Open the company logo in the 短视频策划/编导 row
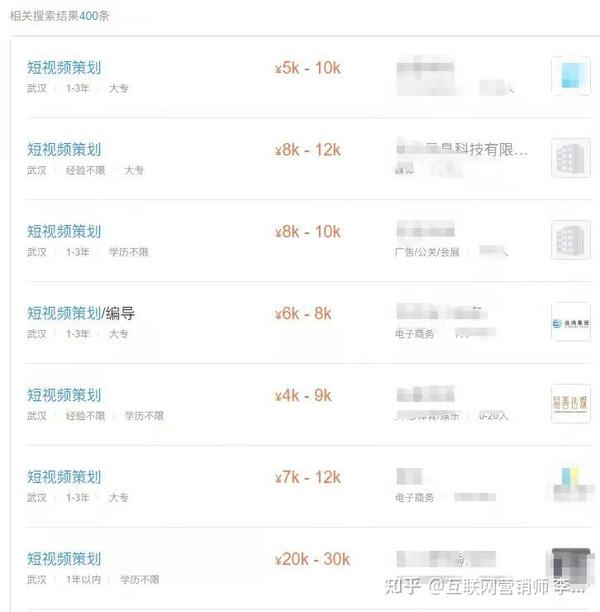 [571, 322]
